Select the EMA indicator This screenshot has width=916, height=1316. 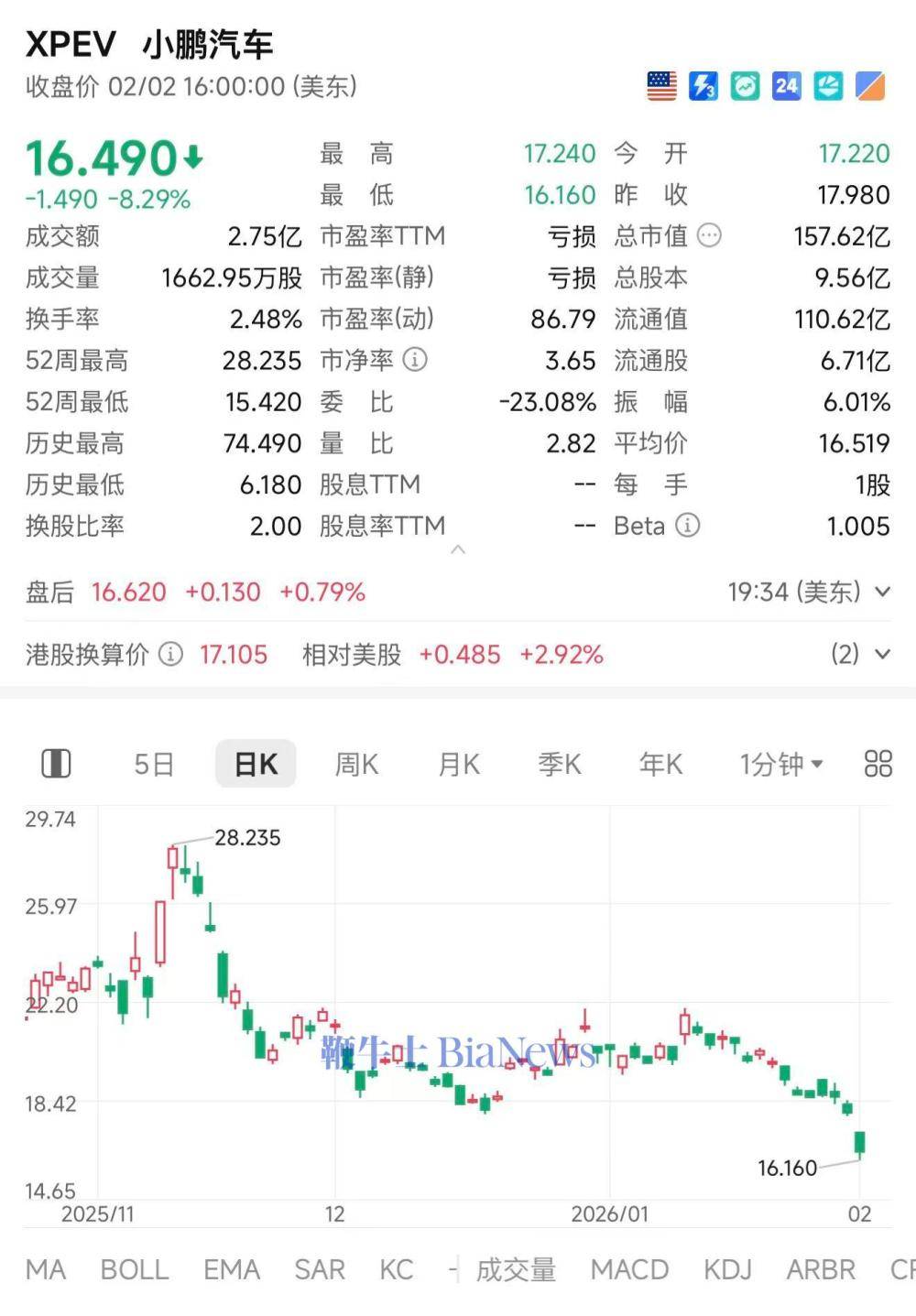232,1269
